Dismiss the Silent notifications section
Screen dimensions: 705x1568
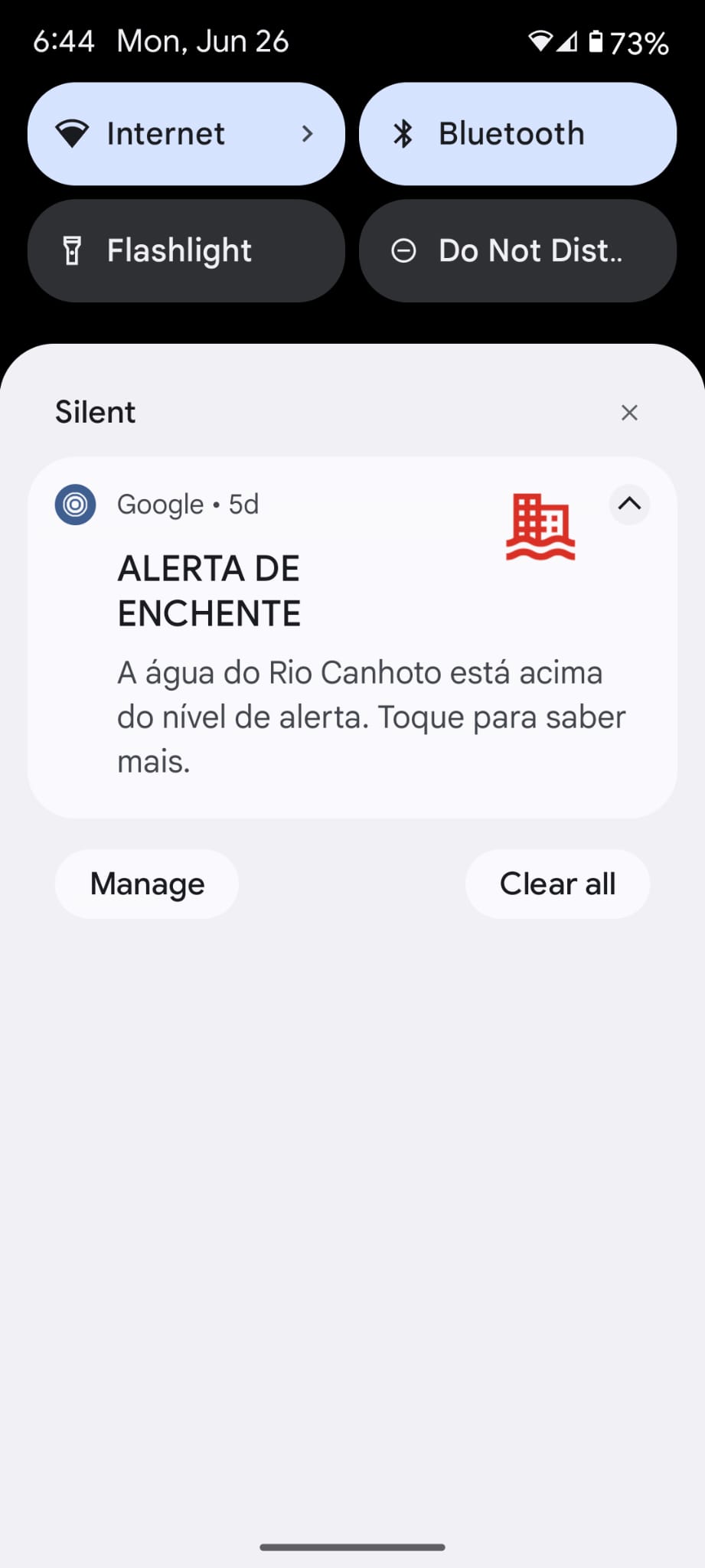[x=629, y=413]
